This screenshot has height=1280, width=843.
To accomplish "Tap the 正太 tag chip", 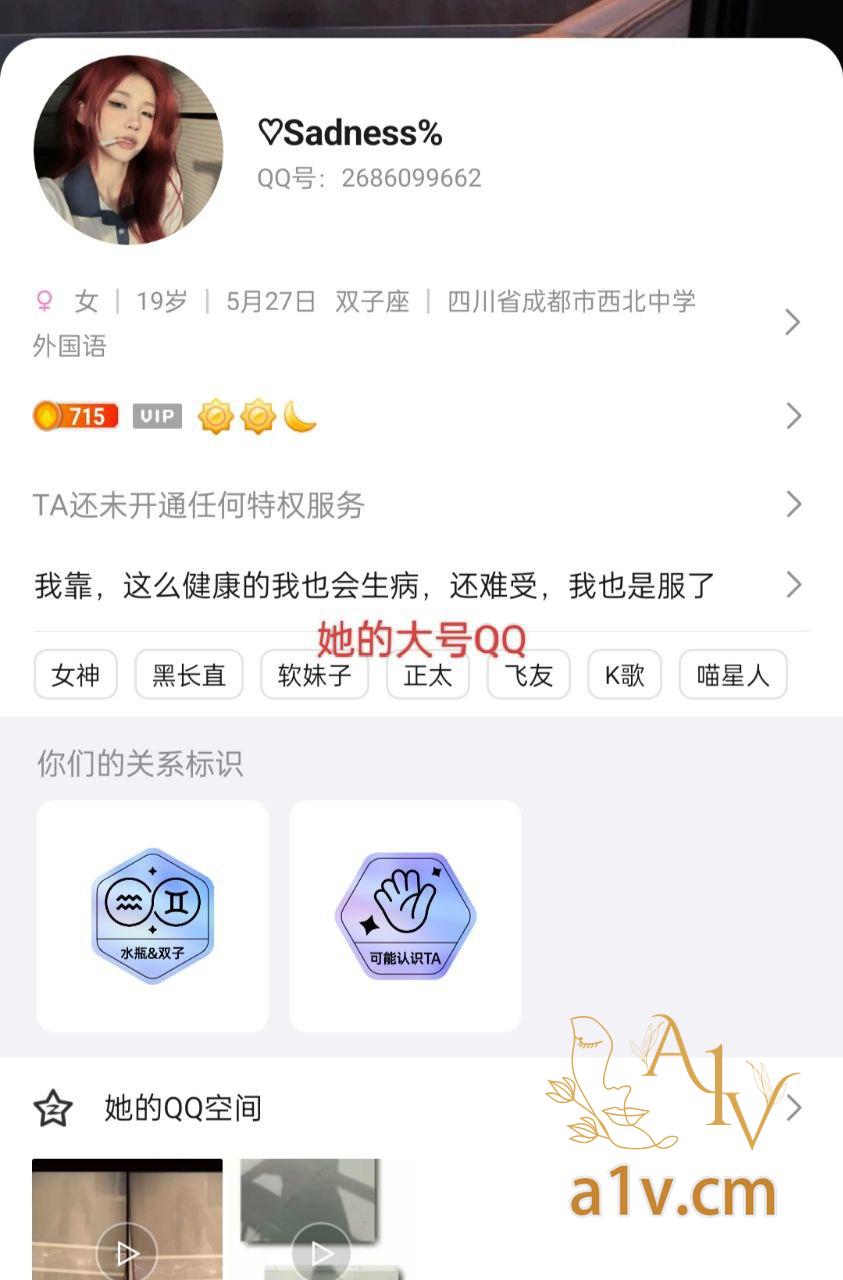I will 428,675.
